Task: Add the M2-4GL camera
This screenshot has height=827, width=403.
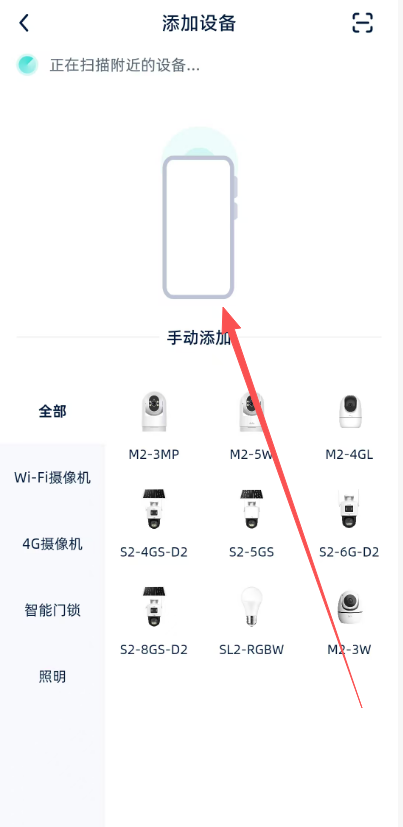Action: (349, 426)
